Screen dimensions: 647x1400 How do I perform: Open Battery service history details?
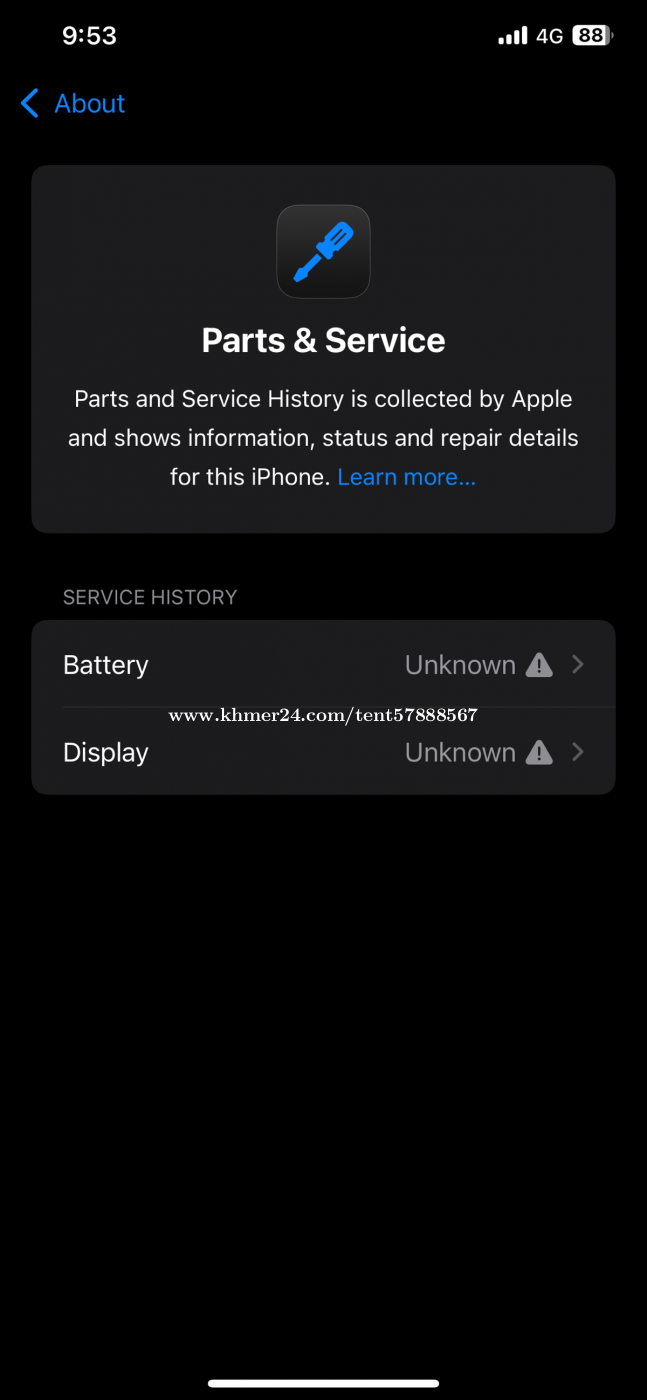(323, 664)
